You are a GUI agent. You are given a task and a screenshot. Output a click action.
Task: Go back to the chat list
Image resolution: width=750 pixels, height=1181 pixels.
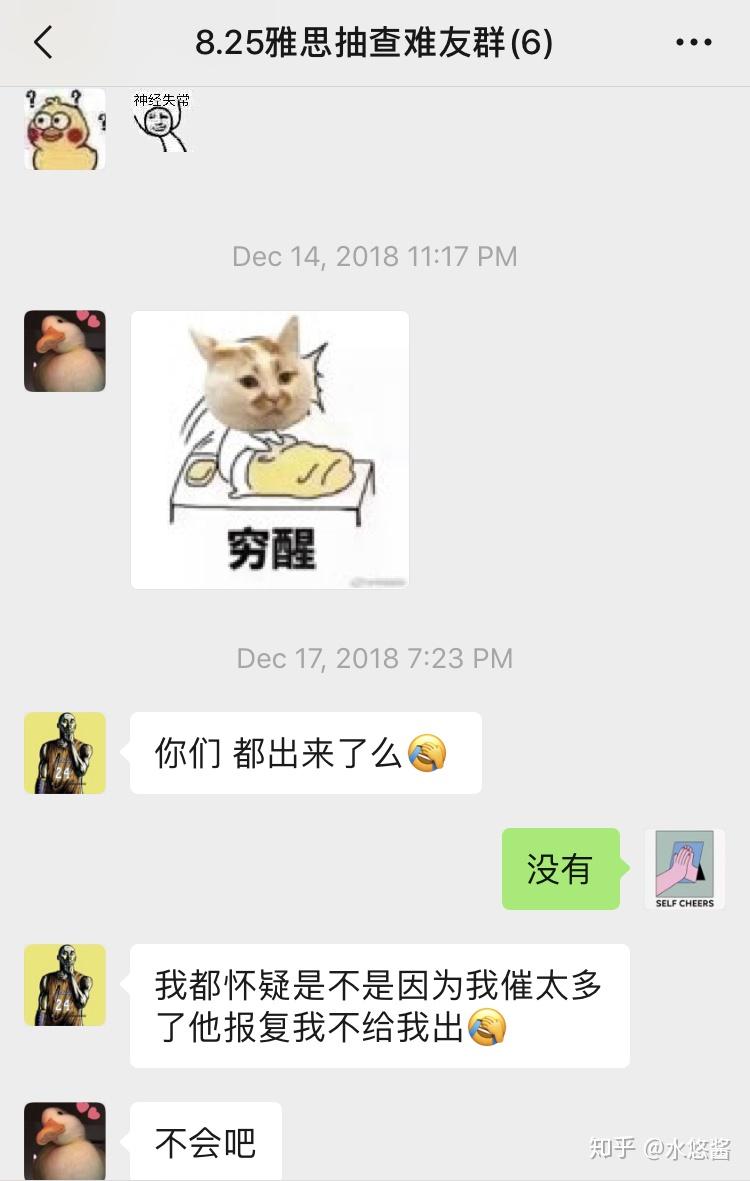click(42, 43)
